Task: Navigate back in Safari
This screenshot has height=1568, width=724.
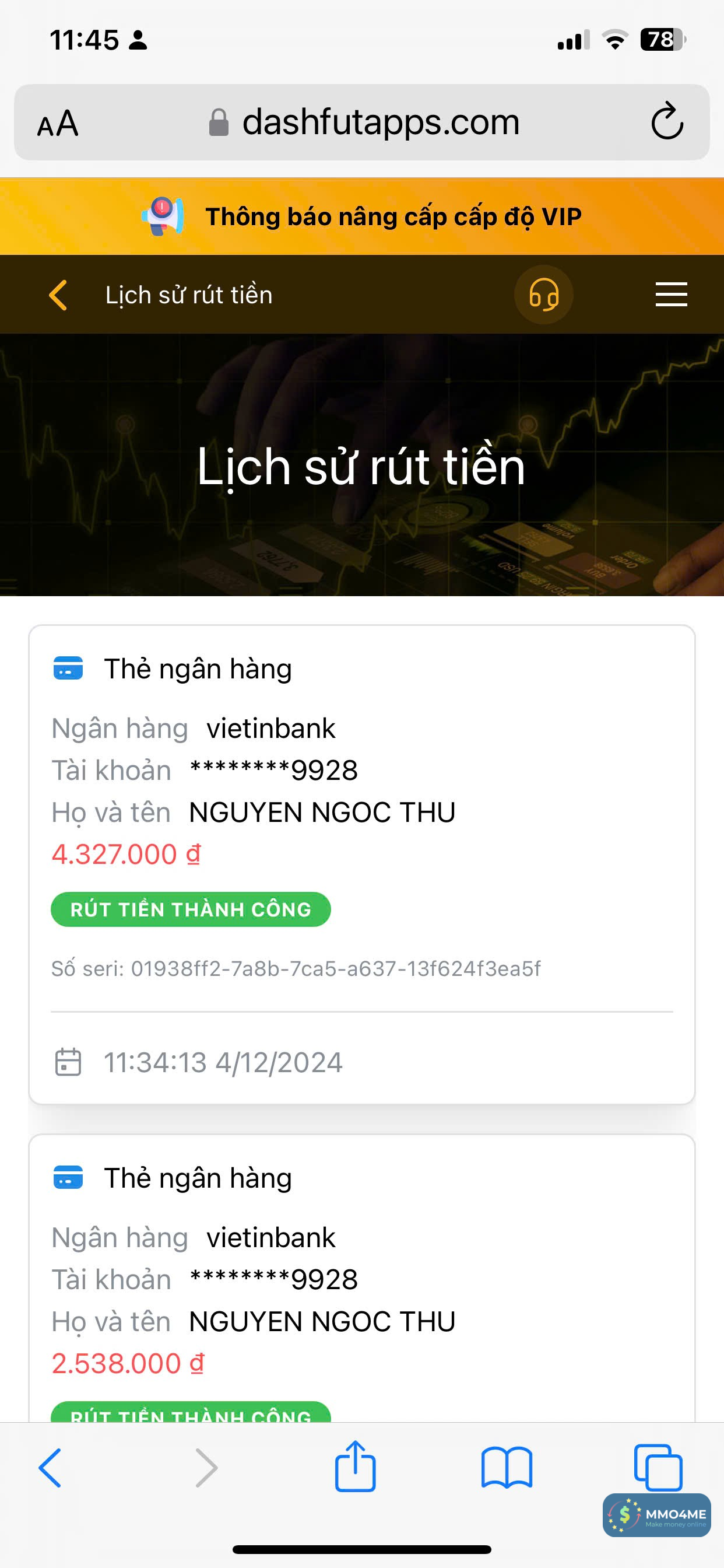Action: (x=51, y=1468)
